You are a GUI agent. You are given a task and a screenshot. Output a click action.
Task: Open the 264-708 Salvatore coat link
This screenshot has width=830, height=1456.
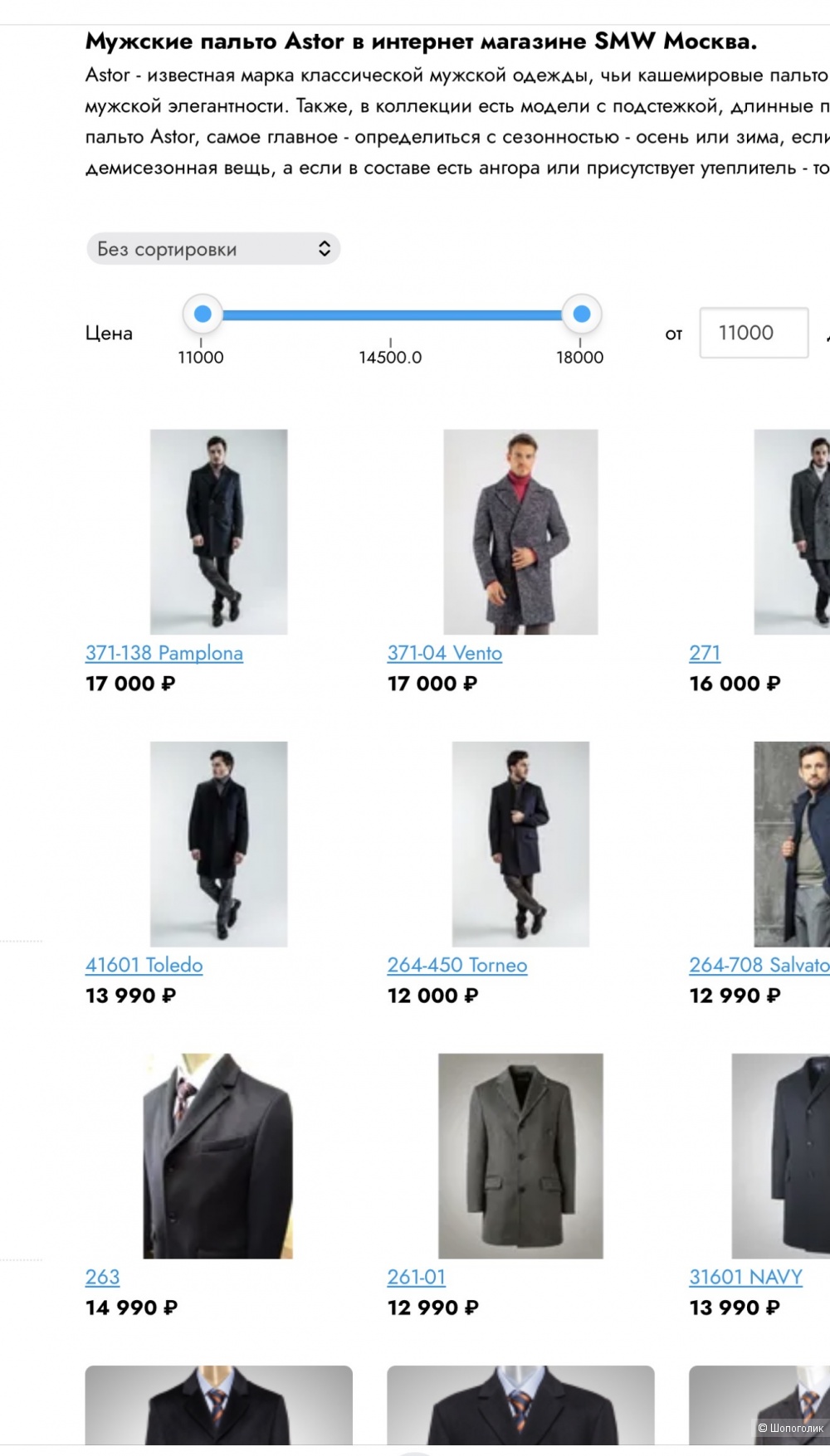pos(759,965)
